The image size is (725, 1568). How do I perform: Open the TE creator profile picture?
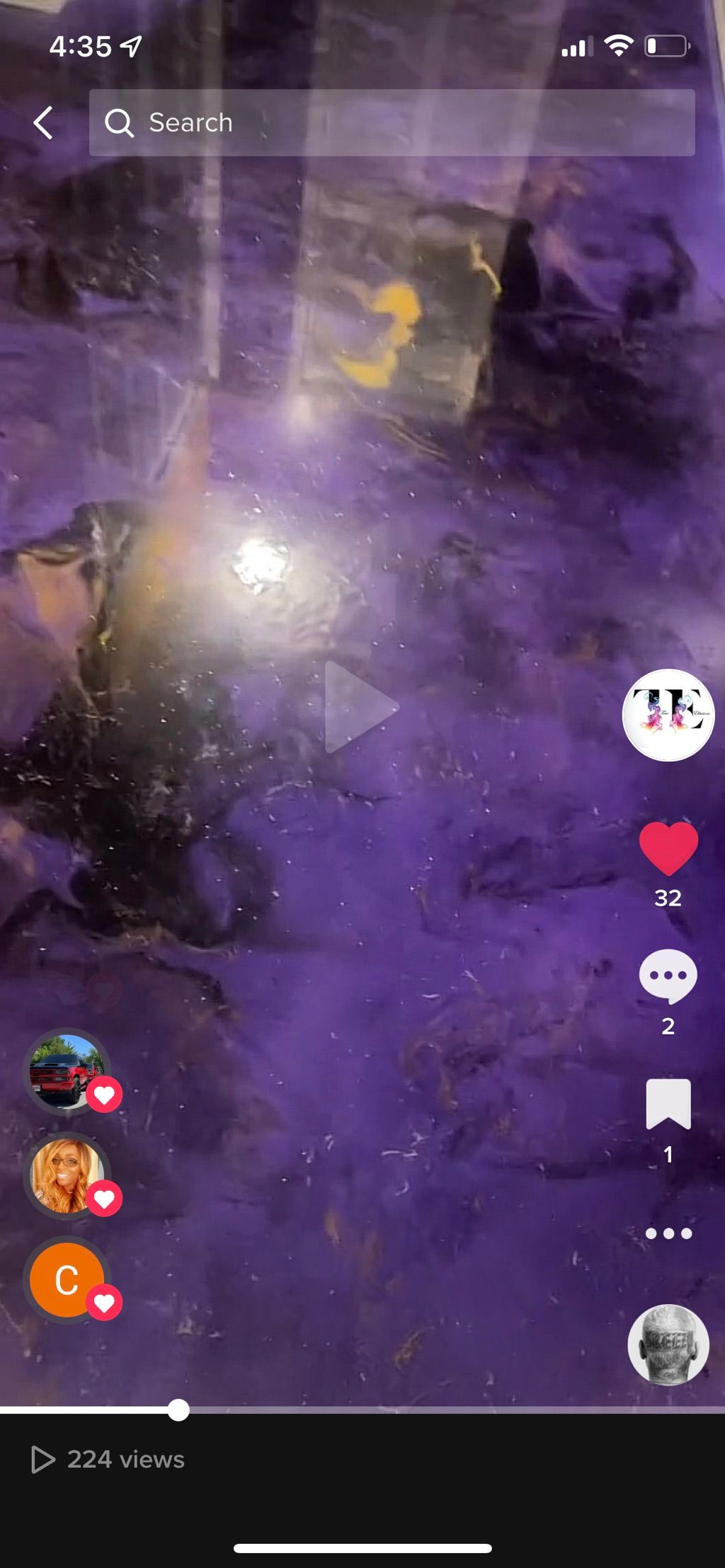click(668, 715)
